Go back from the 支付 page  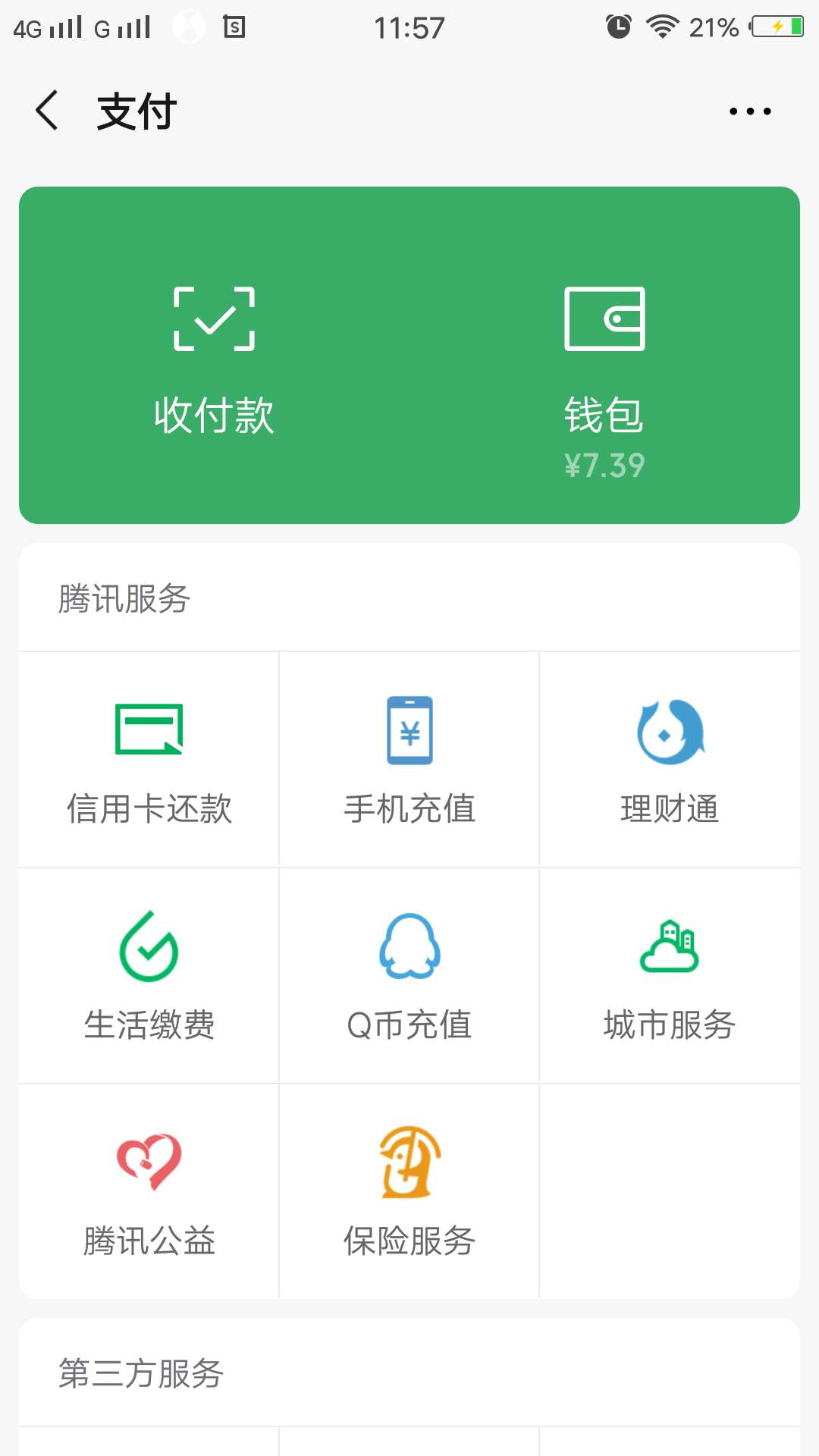(x=47, y=111)
